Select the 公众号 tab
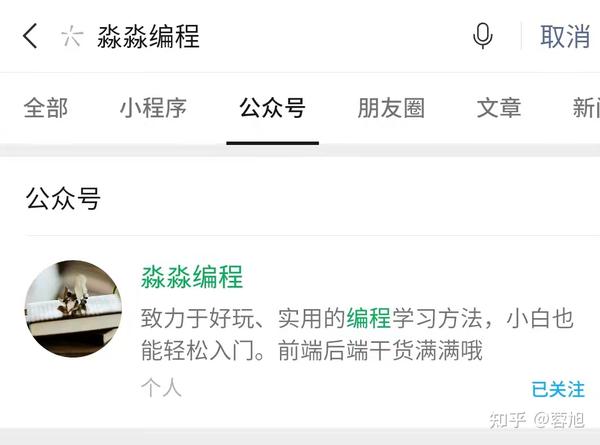 point(272,108)
